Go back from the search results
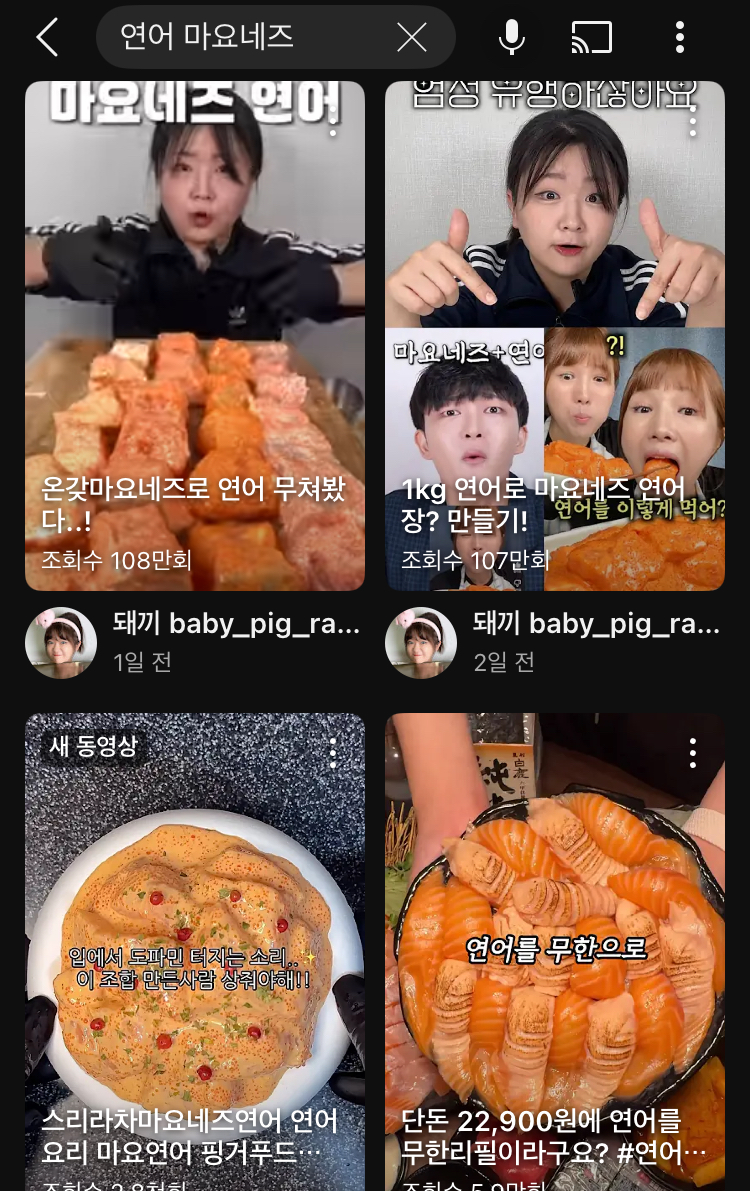 [x=47, y=38]
